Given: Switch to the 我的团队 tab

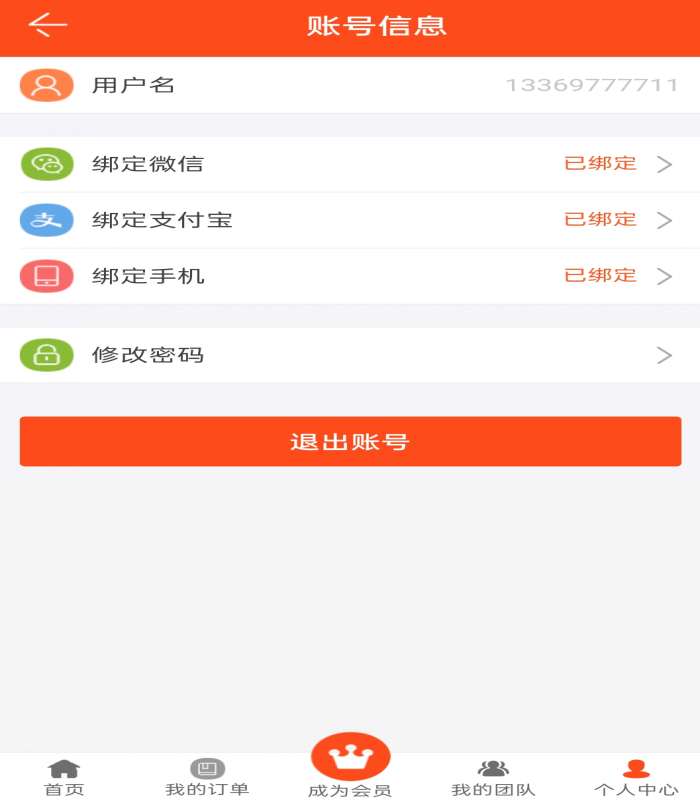Looking at the screenshot, I should pyautogui.click(x=493, y=777).
